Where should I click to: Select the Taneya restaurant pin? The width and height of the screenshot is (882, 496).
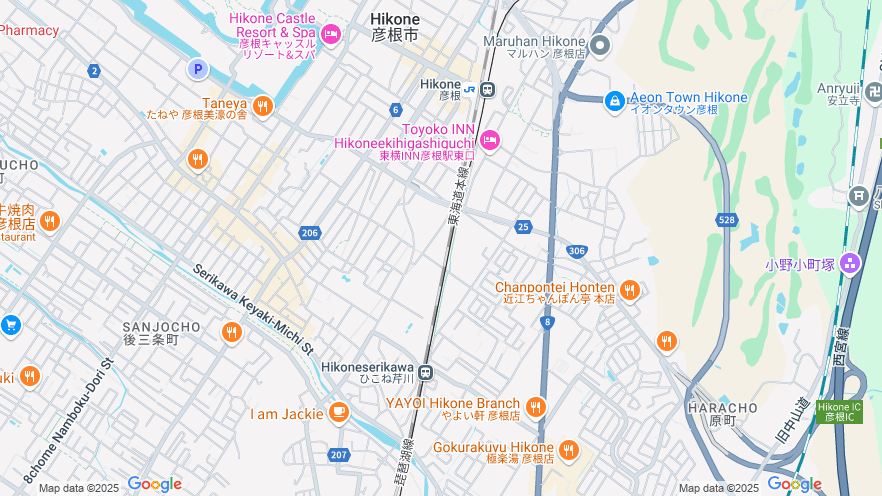coord(262,105)
